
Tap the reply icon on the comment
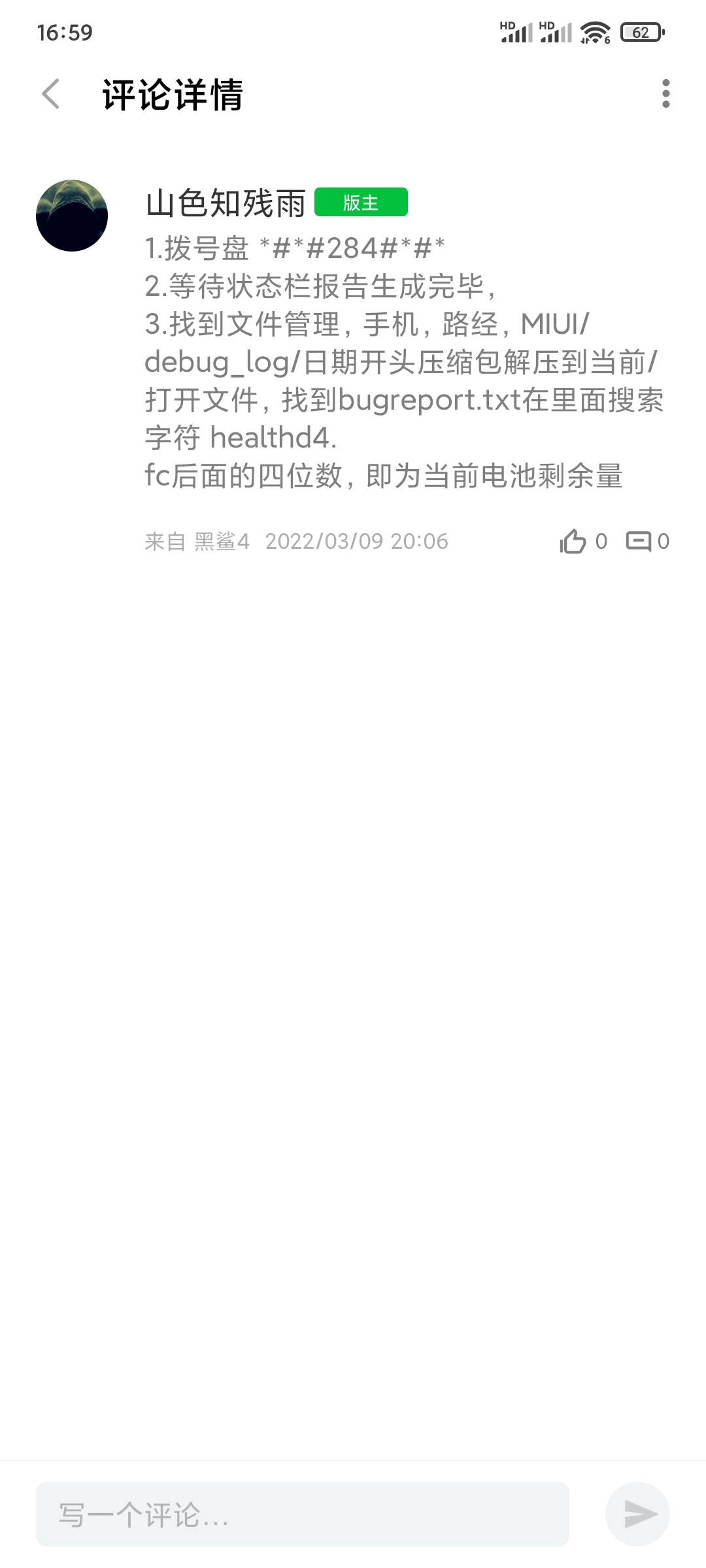tap(638, 541)
